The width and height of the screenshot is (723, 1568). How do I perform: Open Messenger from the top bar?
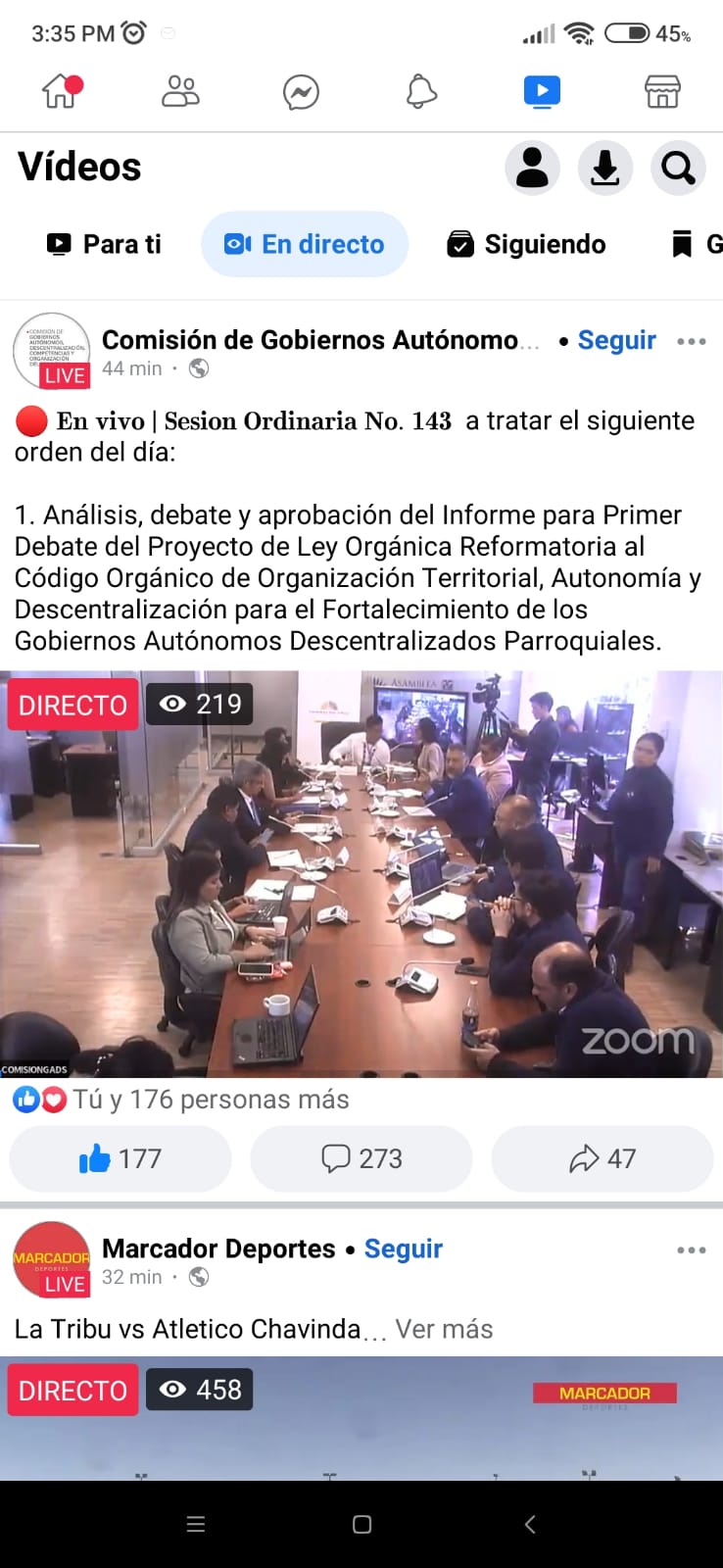point(301,92)
